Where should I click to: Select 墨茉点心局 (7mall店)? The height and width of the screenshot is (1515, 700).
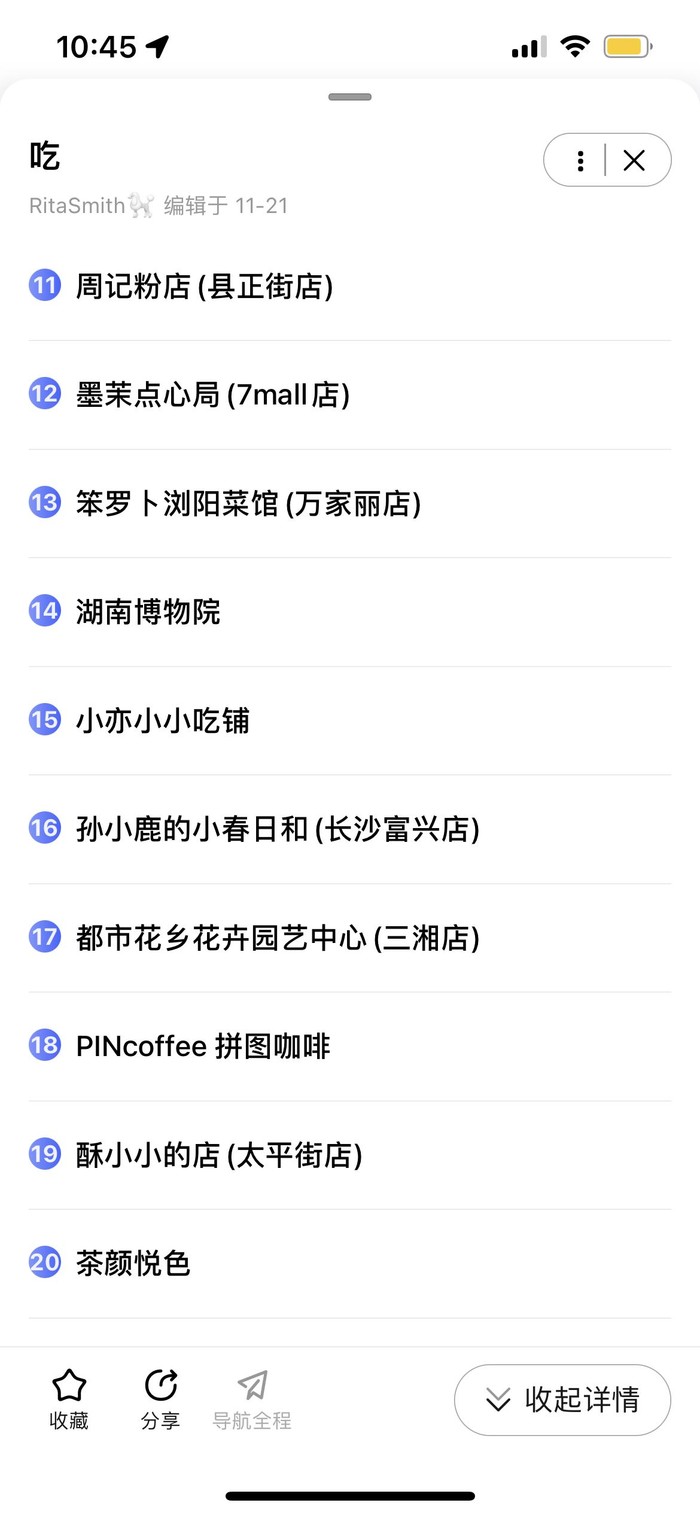coord(213,395)
